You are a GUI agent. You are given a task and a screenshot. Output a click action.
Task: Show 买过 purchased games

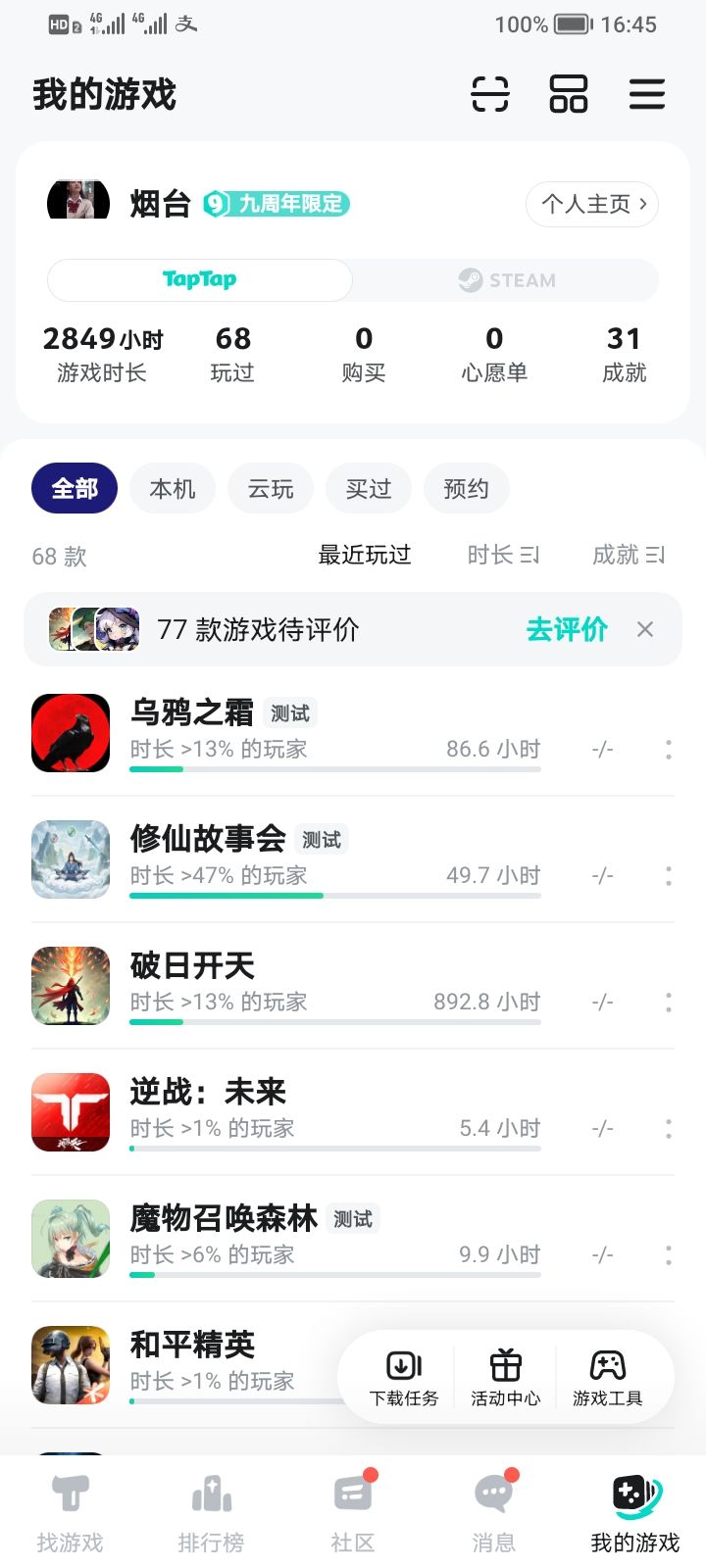369,489
